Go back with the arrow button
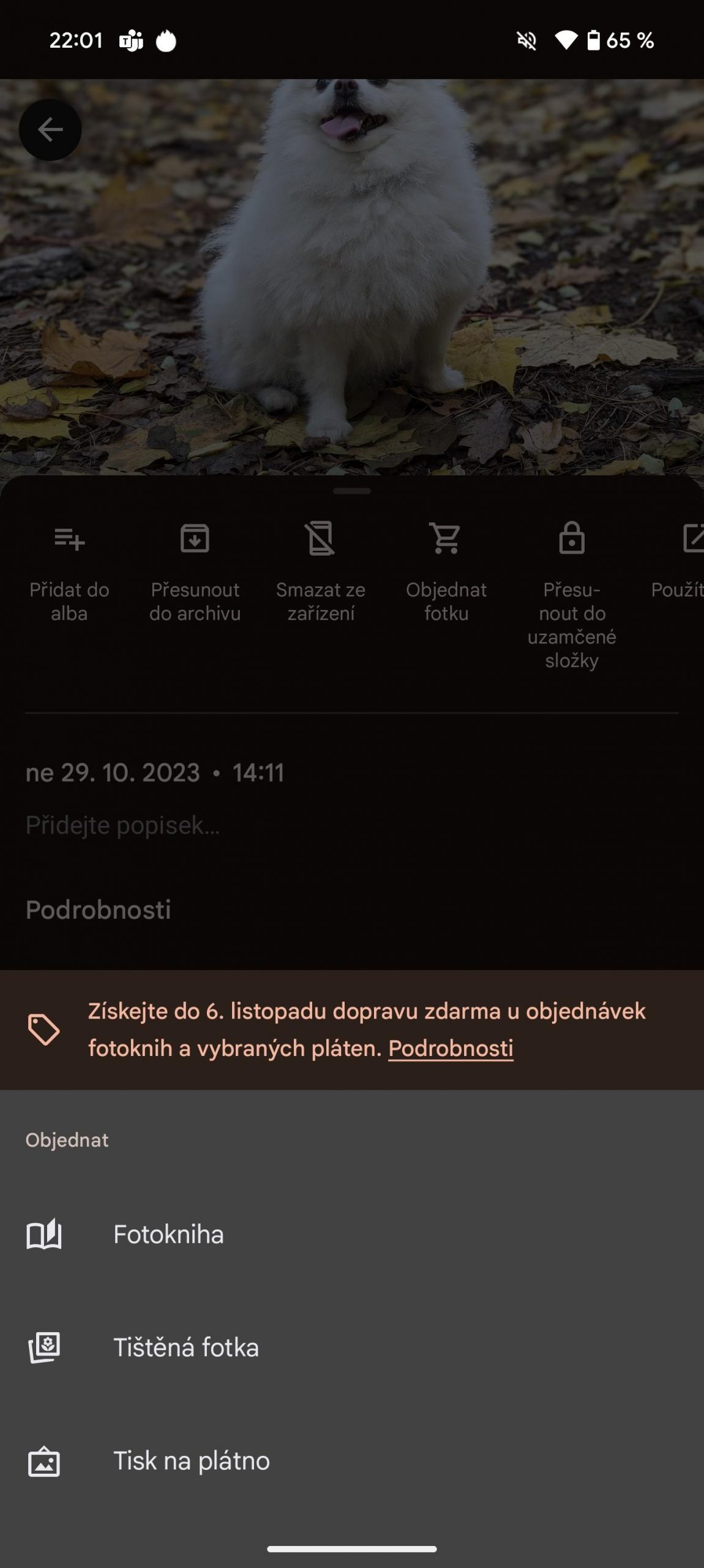Viewport: 704px width, 1568px height. point(50,130)
